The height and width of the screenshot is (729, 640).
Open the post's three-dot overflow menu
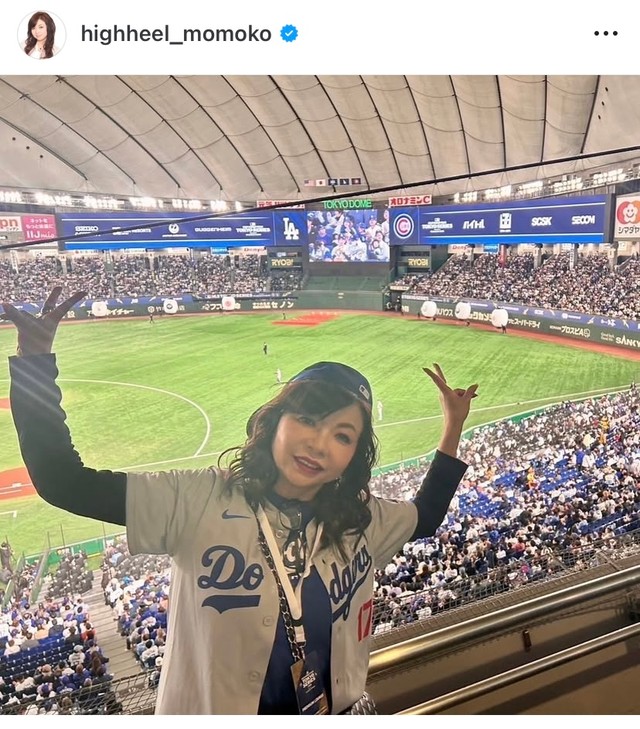tap(605, 34)
